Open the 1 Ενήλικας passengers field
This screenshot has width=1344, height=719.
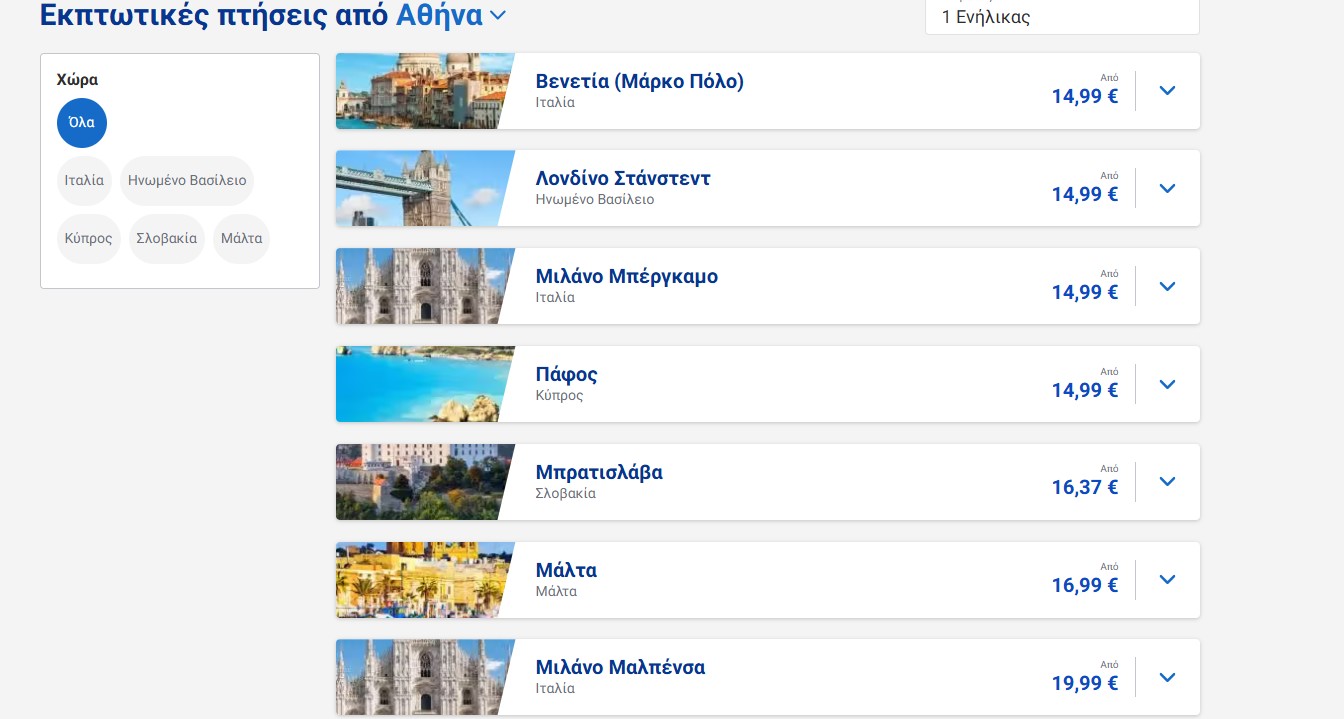point(1061,17)
